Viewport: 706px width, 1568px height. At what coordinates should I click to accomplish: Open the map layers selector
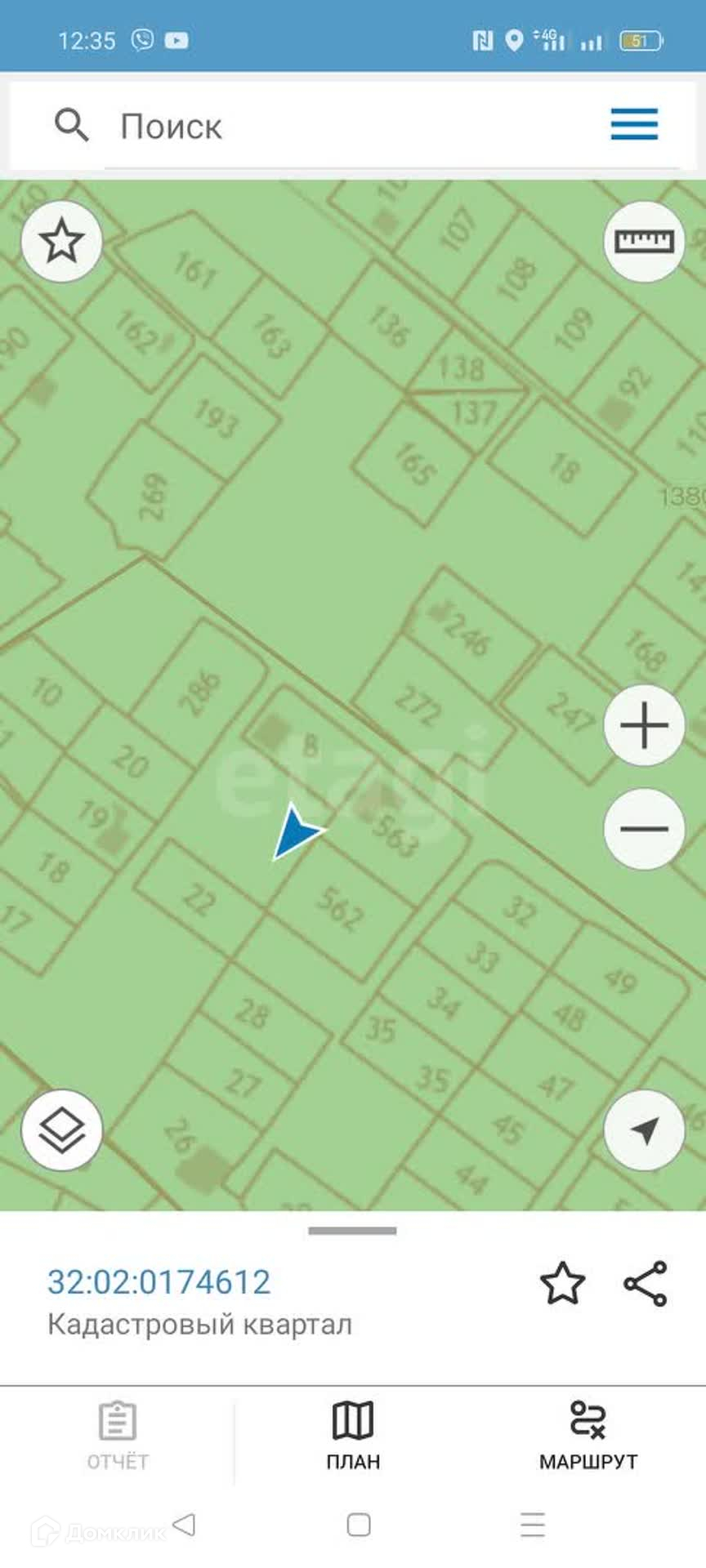tap(62, 1130)
